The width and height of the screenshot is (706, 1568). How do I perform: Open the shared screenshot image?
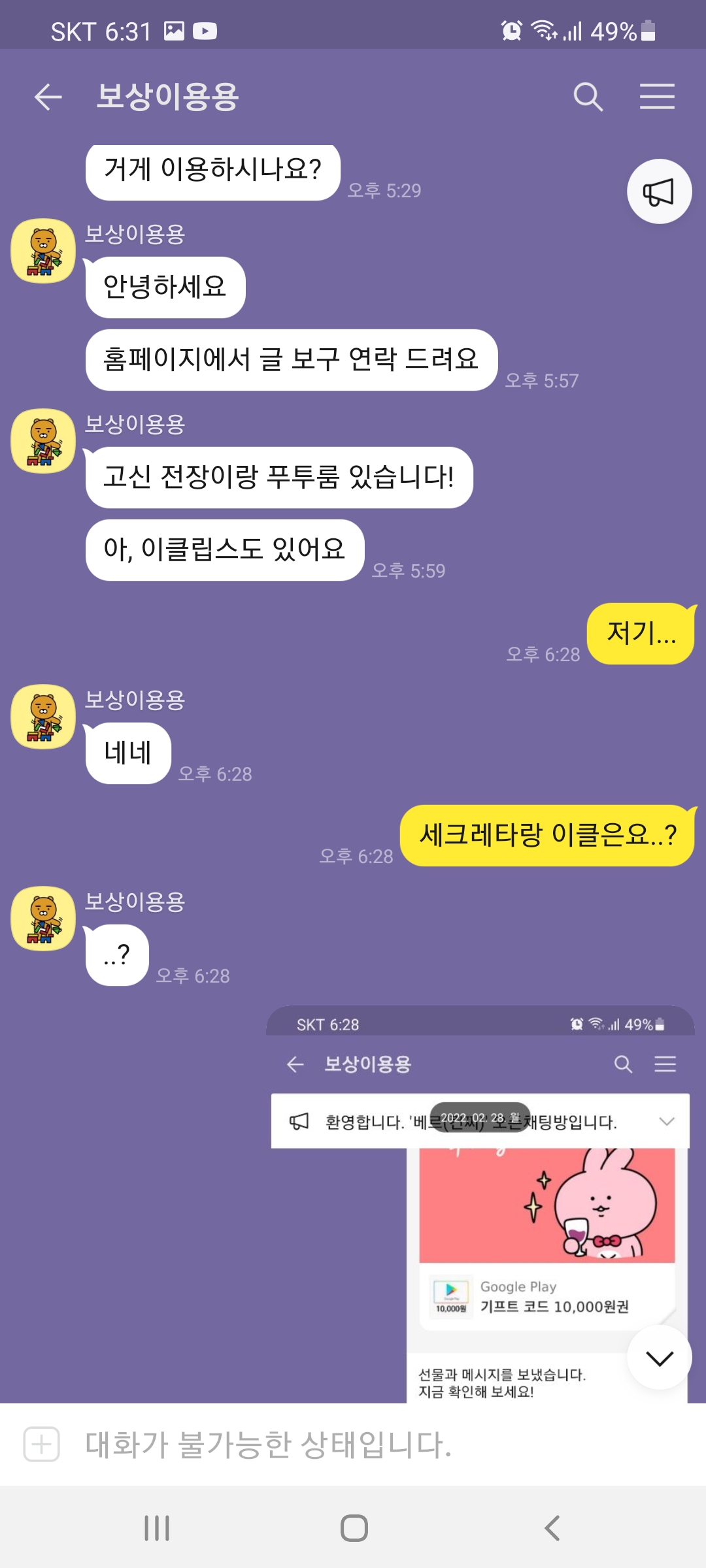tap(480, 1209)
